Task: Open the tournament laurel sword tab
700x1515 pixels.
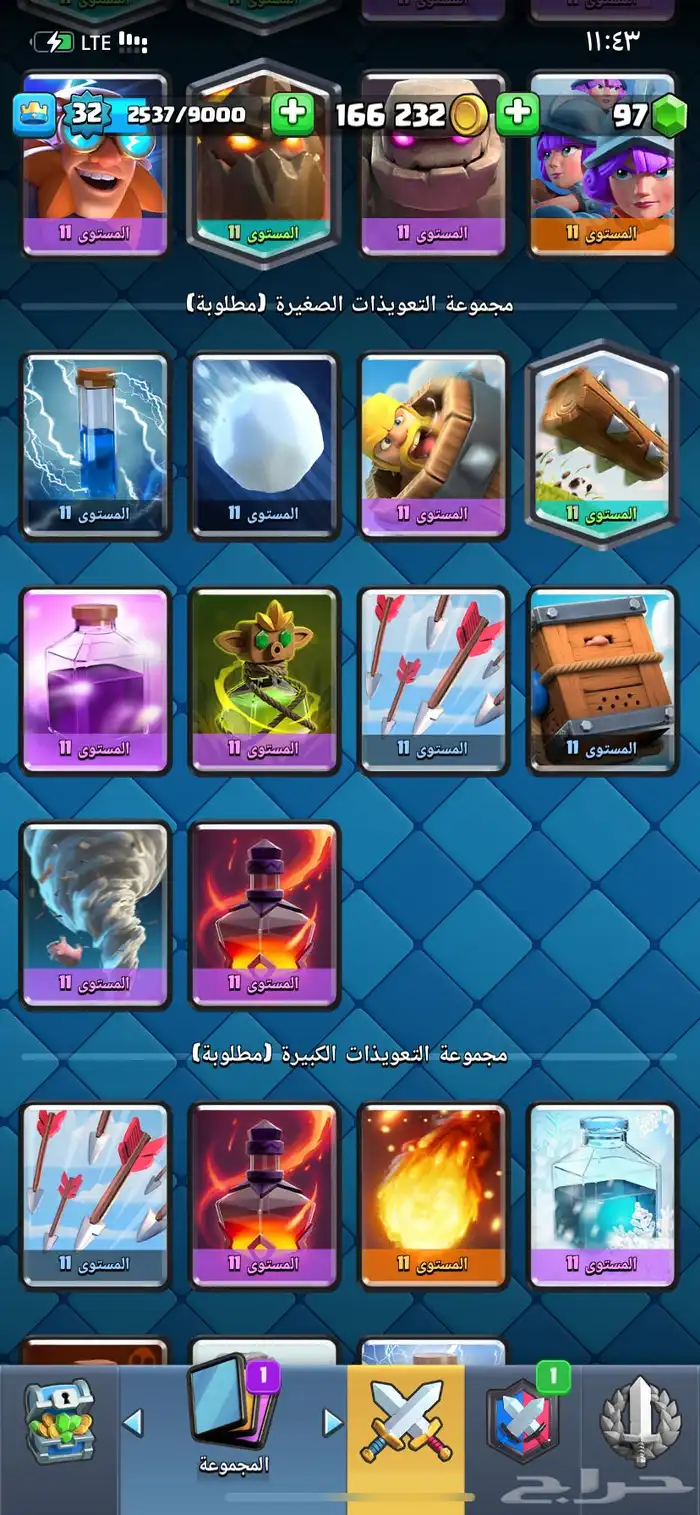Action: (x=640, y=1422)
